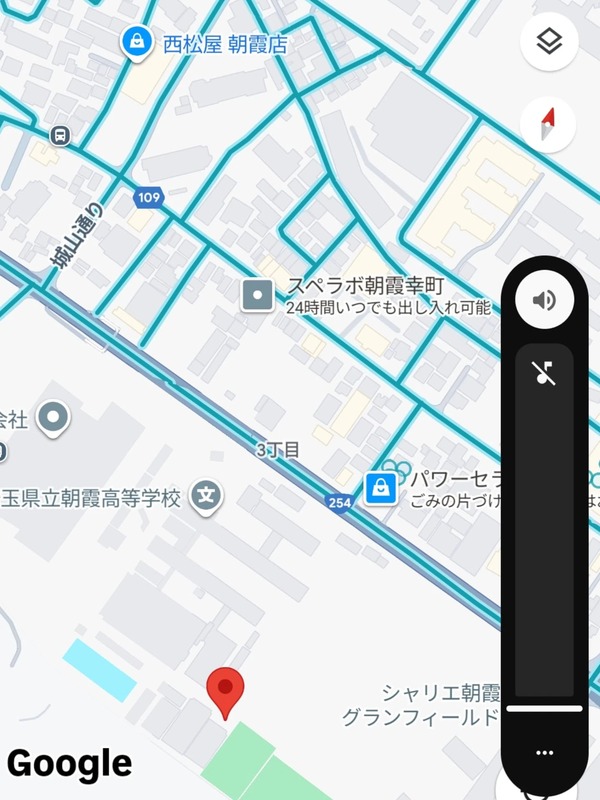Open the map layers selector

coord(549,42)
